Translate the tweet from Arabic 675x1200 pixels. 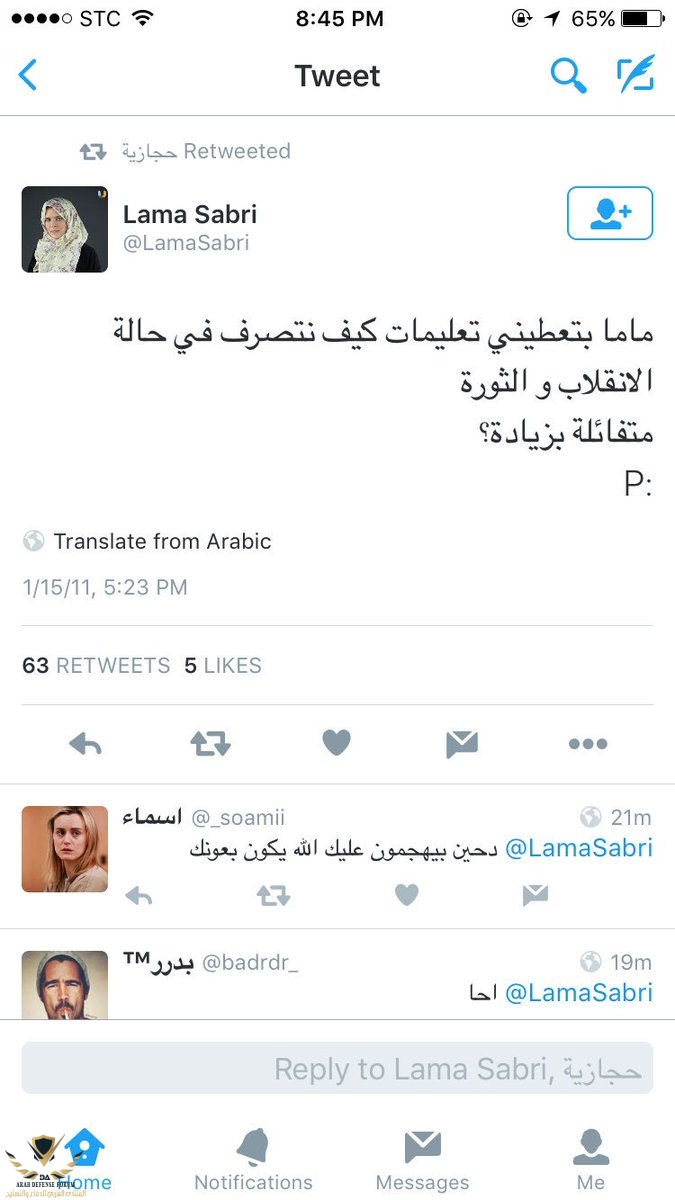pyautogui.click(x=162, y=541)
